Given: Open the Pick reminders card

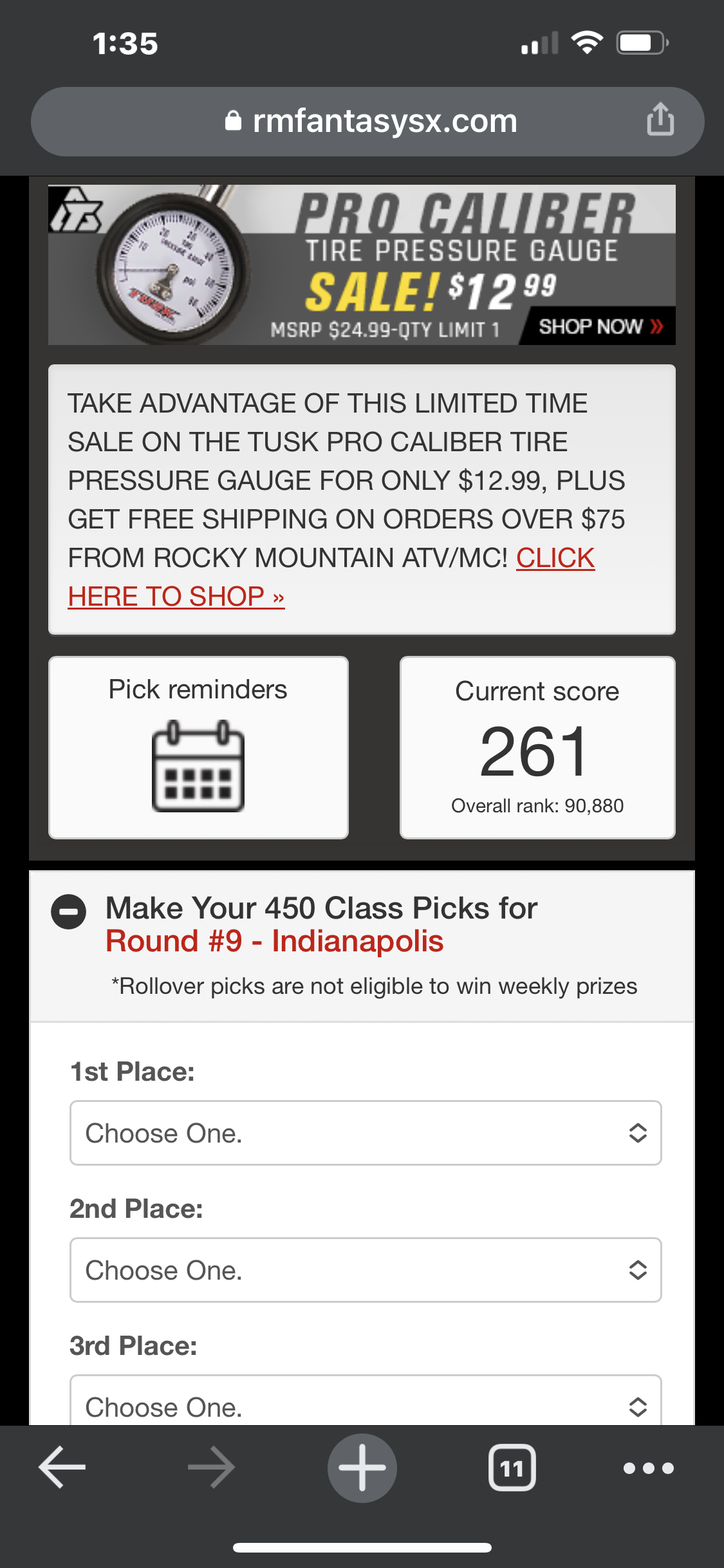Looking at the screenshot, I should (198, 747).
